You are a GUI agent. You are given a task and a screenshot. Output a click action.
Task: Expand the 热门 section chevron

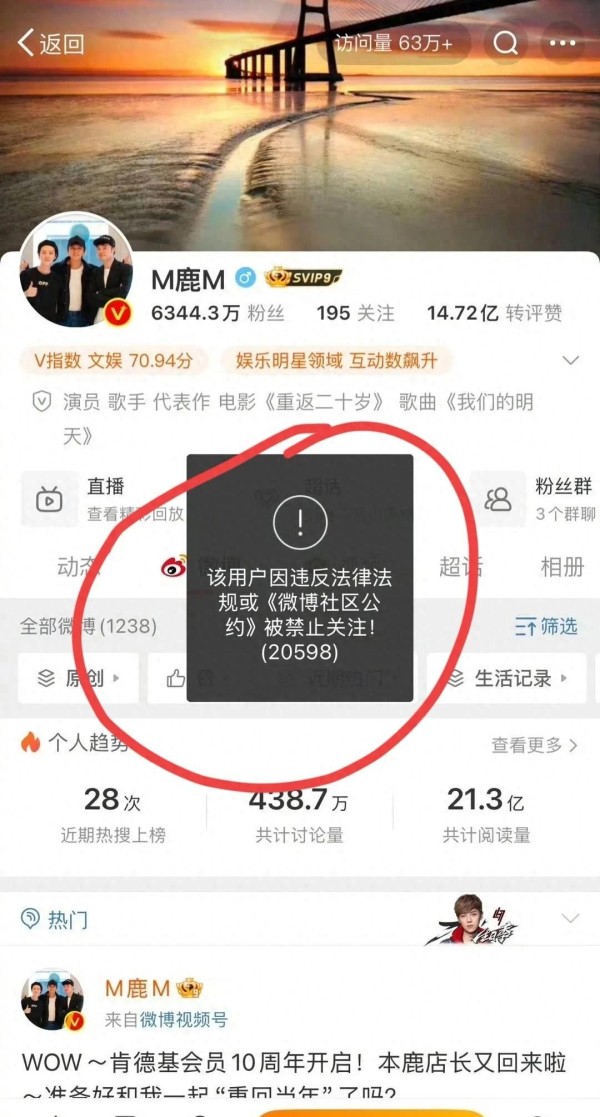pyautogui.click(x=570, y=918)
